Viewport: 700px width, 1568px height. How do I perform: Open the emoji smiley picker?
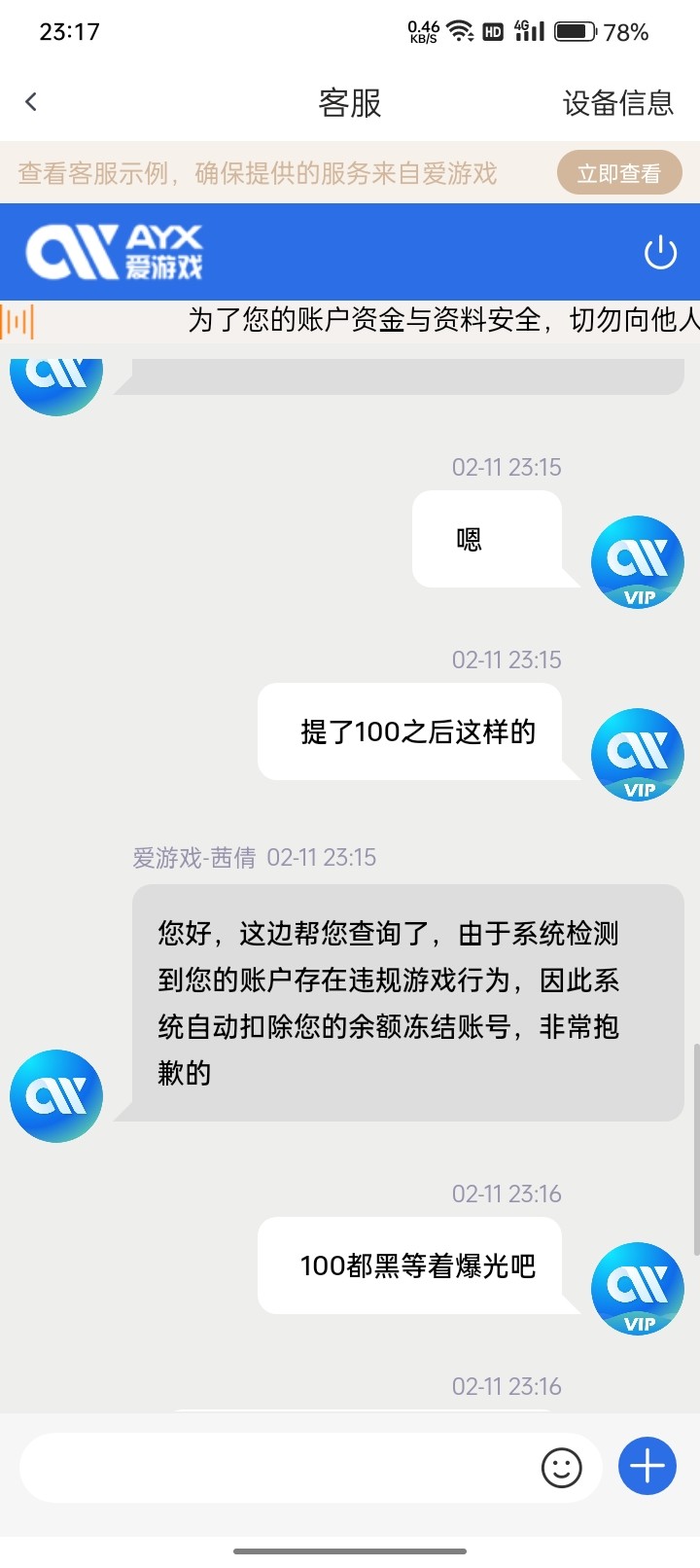(562, 1465)
